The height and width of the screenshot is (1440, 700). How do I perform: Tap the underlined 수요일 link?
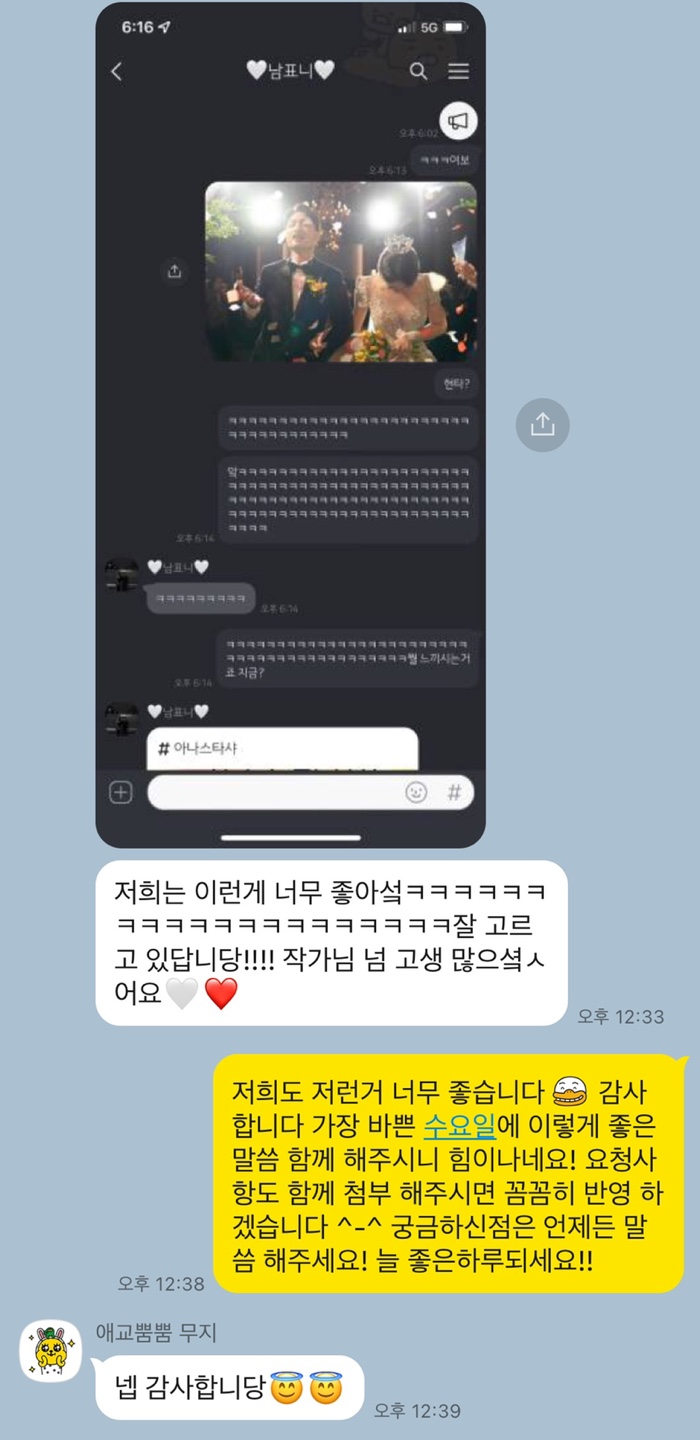pyautogui.click(x=460, y=1124)
